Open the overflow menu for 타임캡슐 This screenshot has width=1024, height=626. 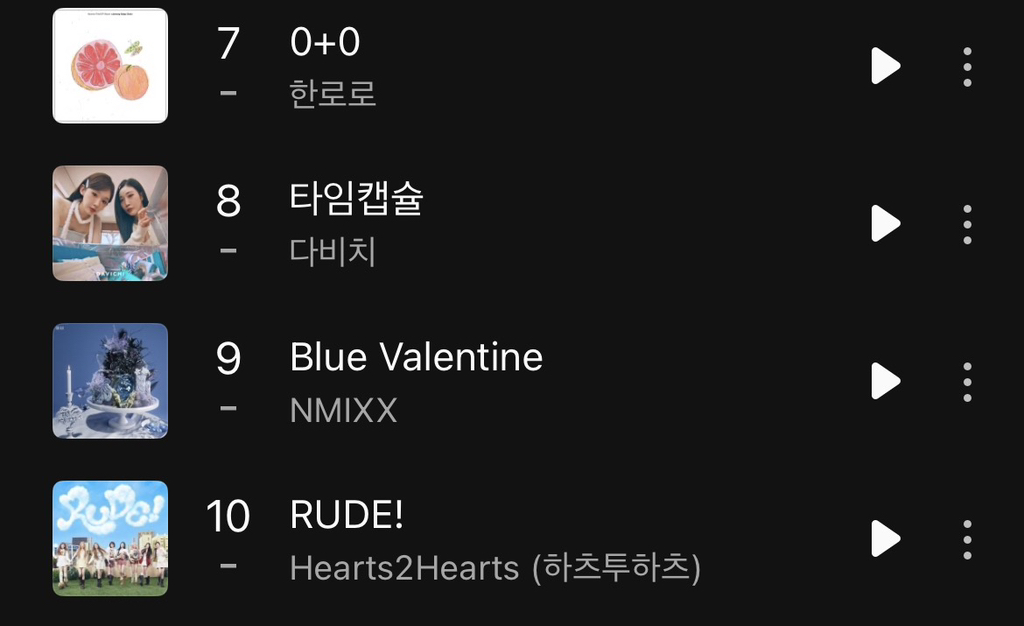click(967, 223)
